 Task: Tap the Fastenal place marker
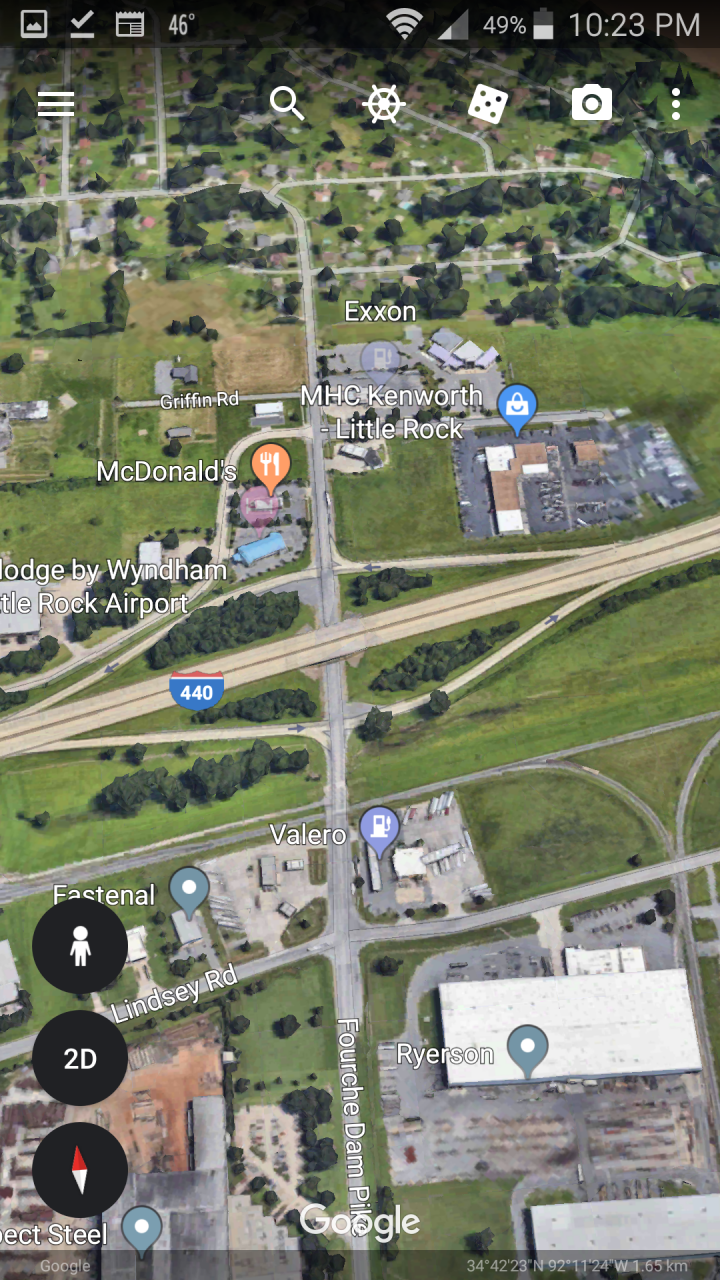tap(189, 887)
